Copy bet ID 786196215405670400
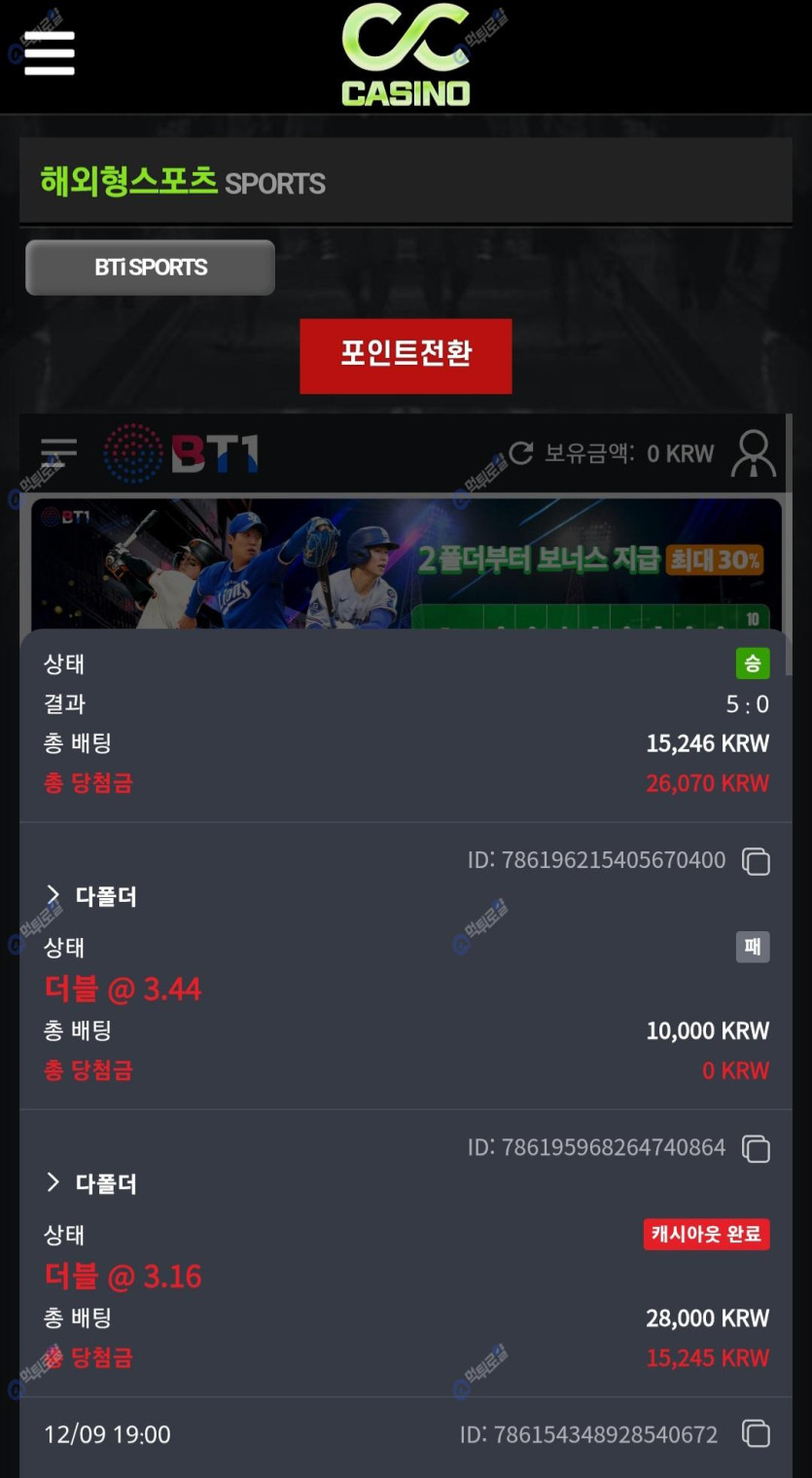The image size is (812, 1478). tap(756, 861)
